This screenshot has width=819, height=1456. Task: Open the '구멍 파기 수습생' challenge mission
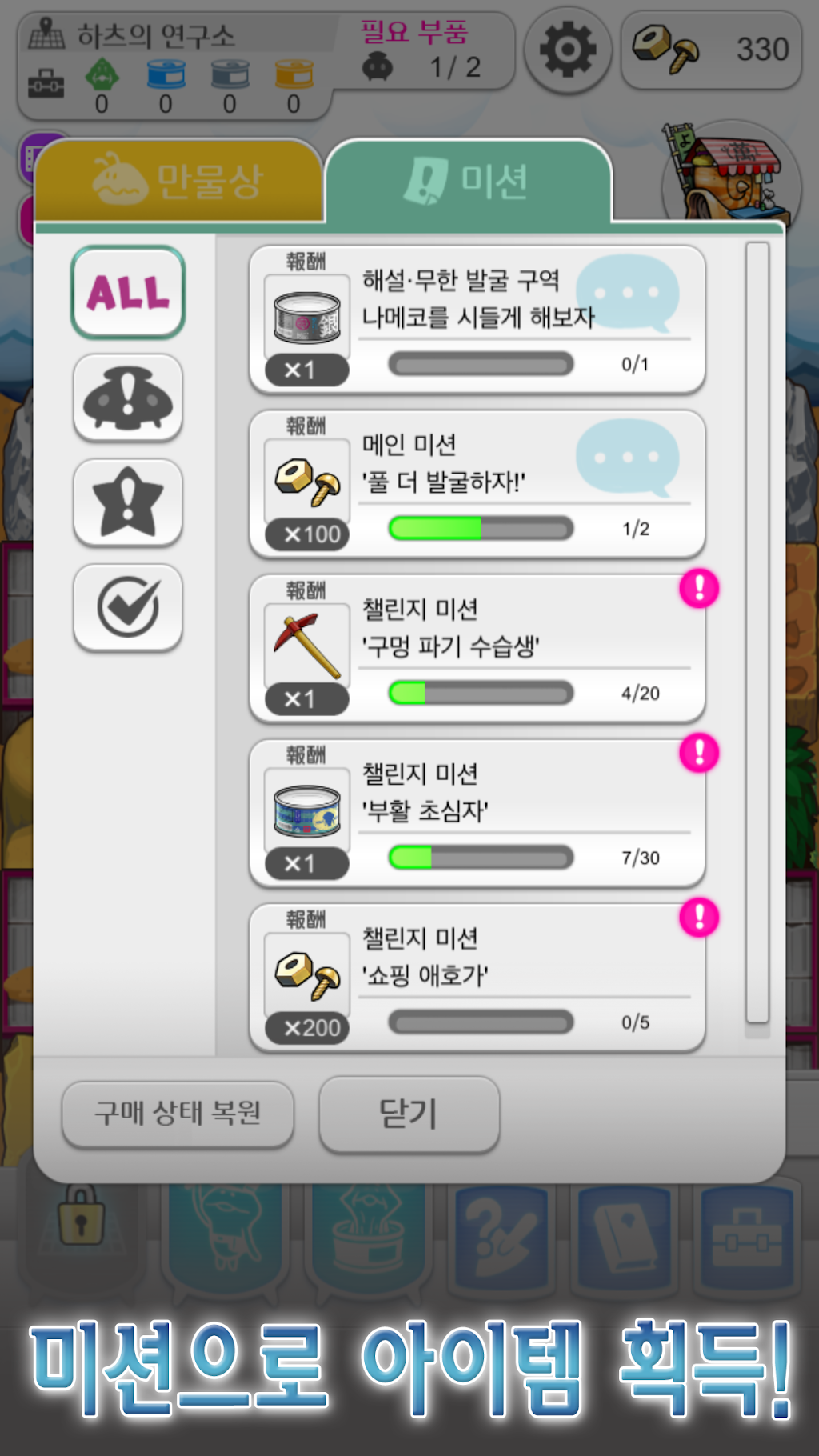coord(477,649)
